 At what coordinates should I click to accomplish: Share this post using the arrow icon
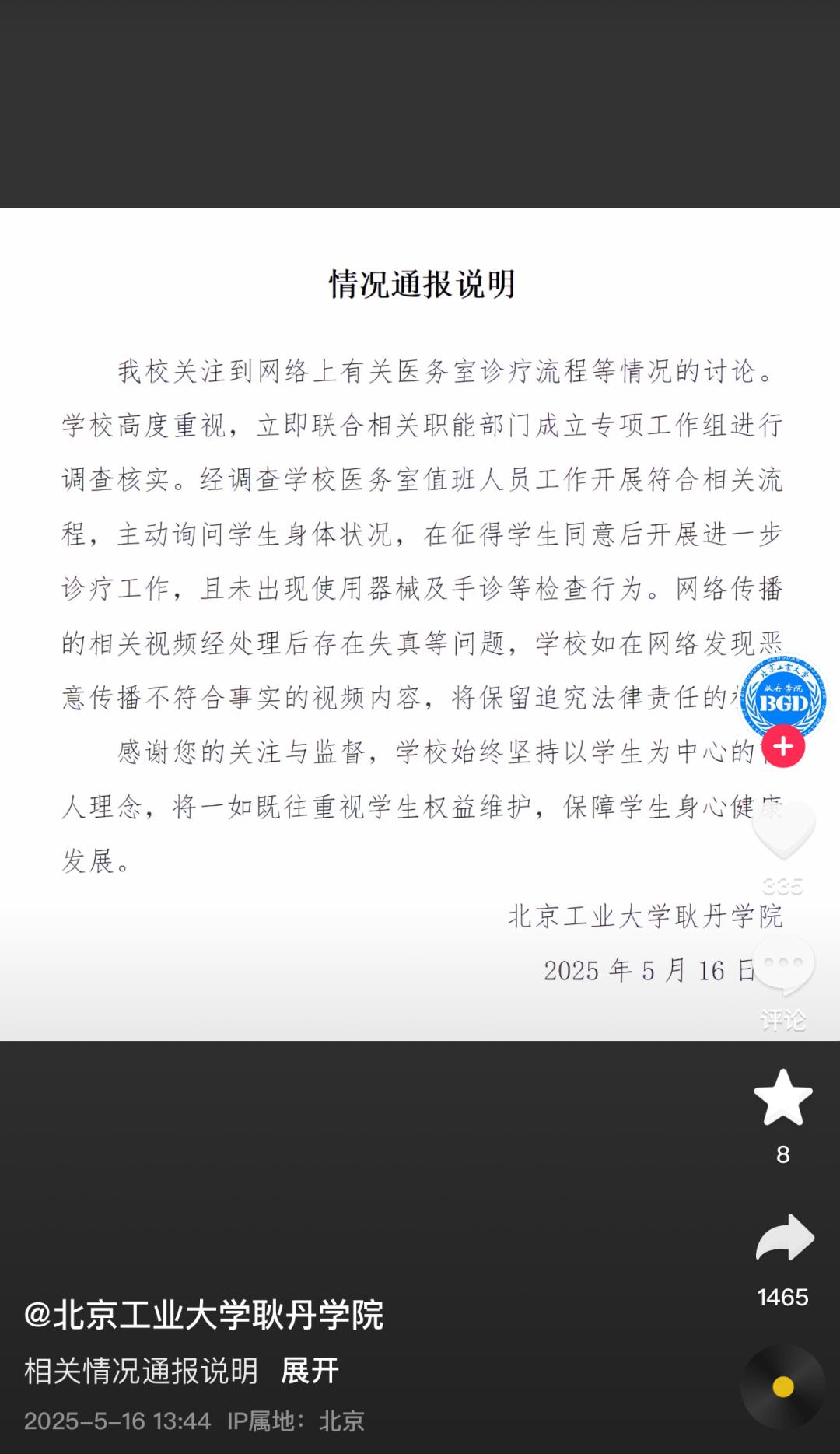point(784,1237)
